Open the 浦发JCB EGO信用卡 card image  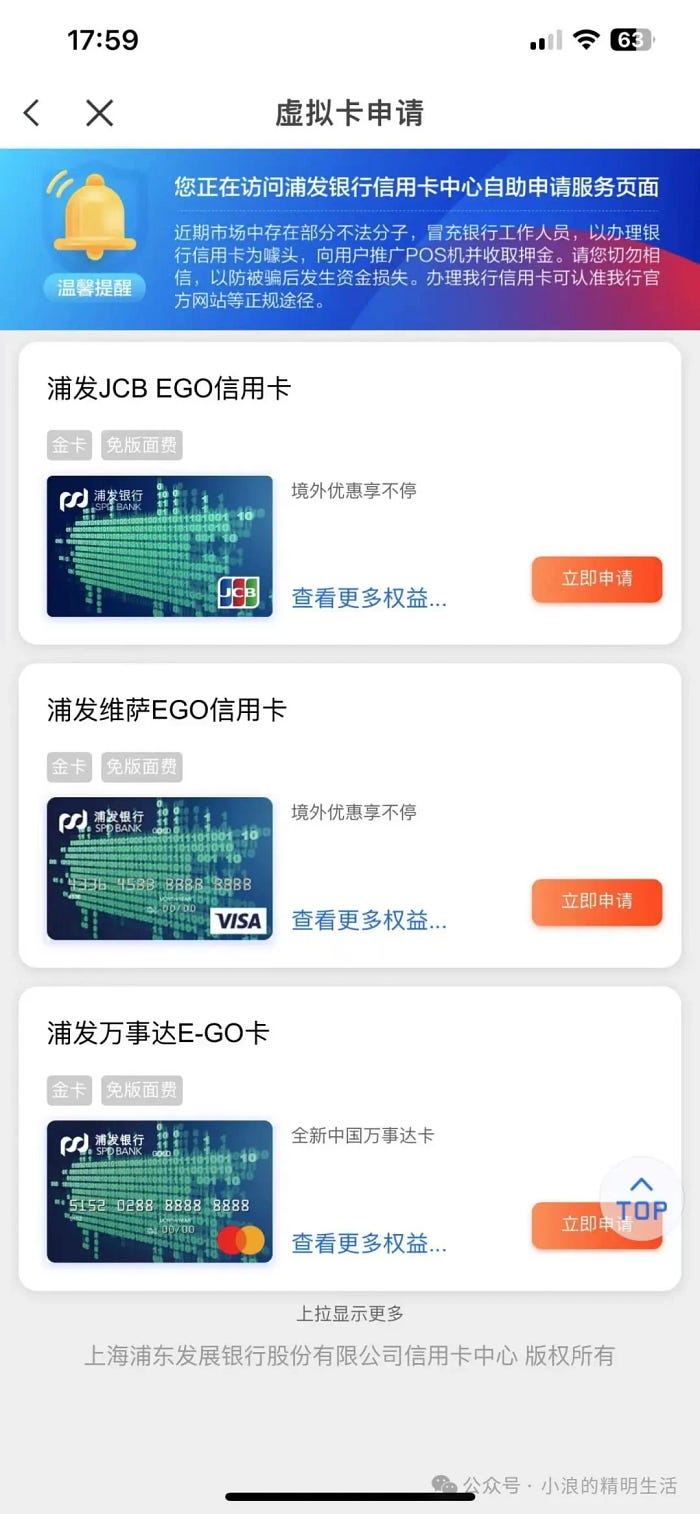click(160, 546)
